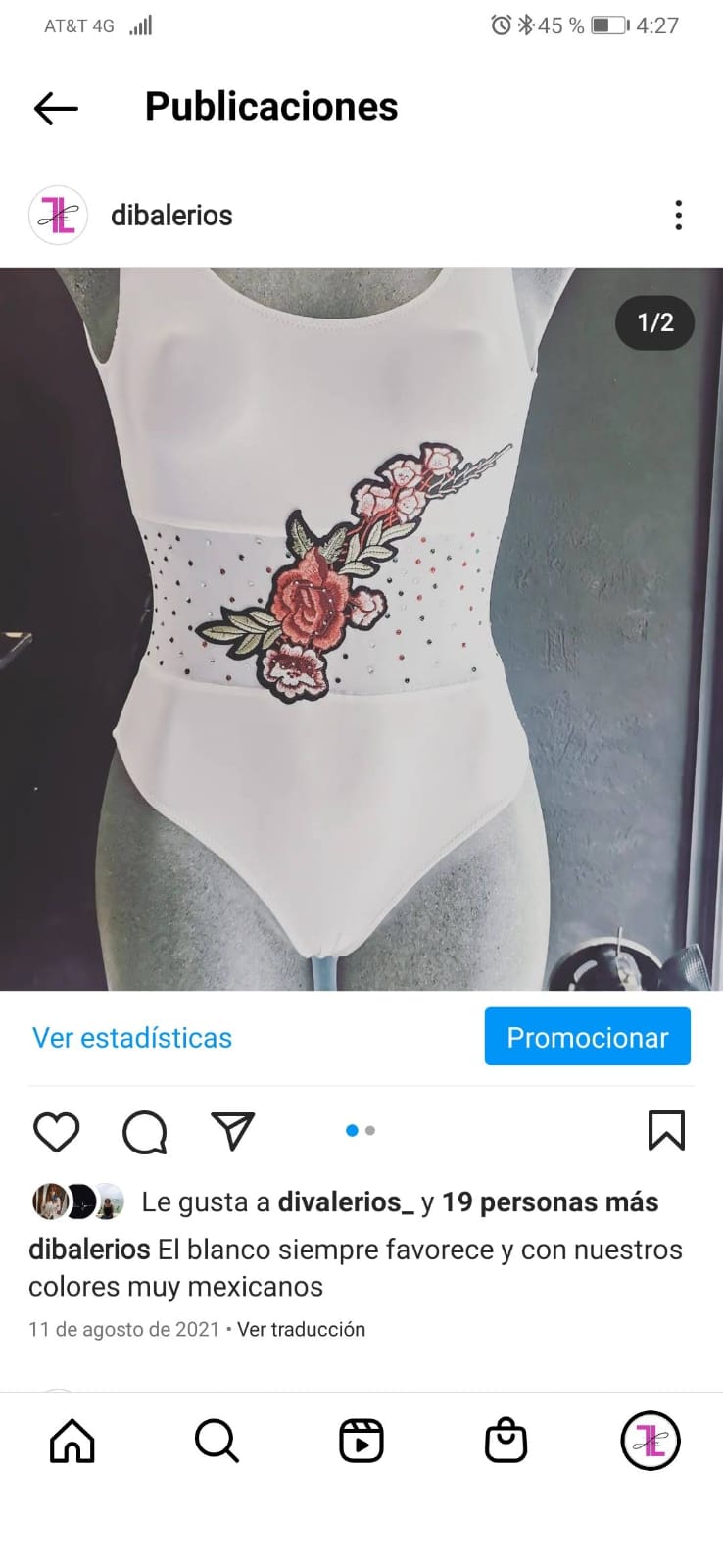Go back from Publicaciones
The width and height of the screenshot is (723, 1568).
56,108
